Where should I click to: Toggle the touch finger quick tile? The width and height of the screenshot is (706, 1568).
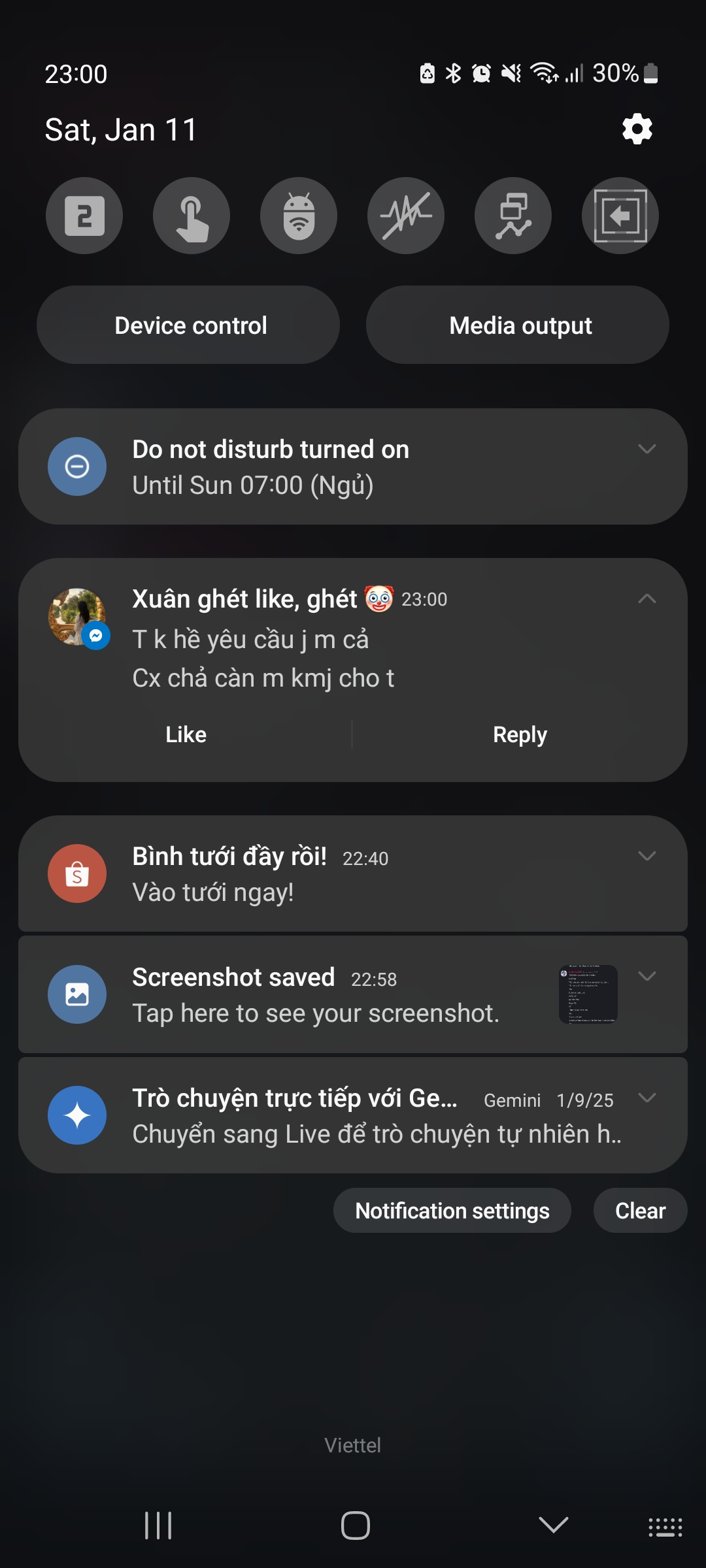pos(192,216)
